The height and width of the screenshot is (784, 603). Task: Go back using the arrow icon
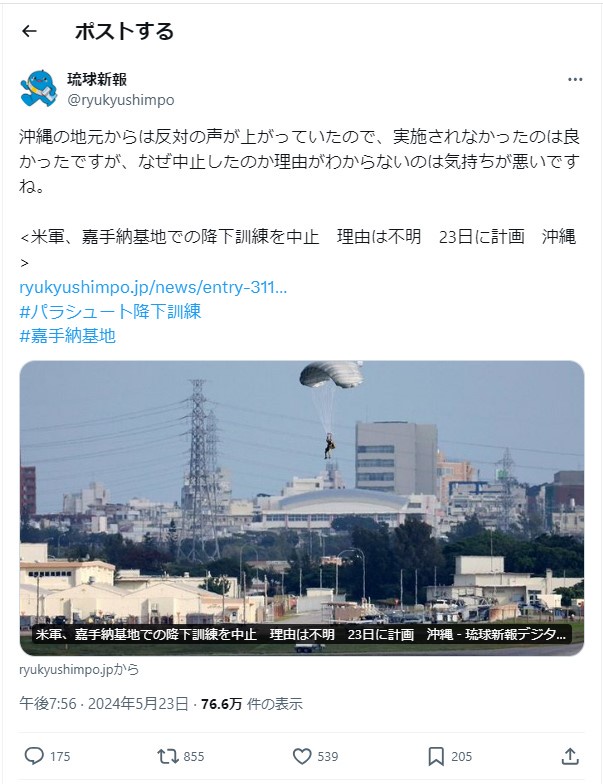pyautogui.click(x=29, y=31)
